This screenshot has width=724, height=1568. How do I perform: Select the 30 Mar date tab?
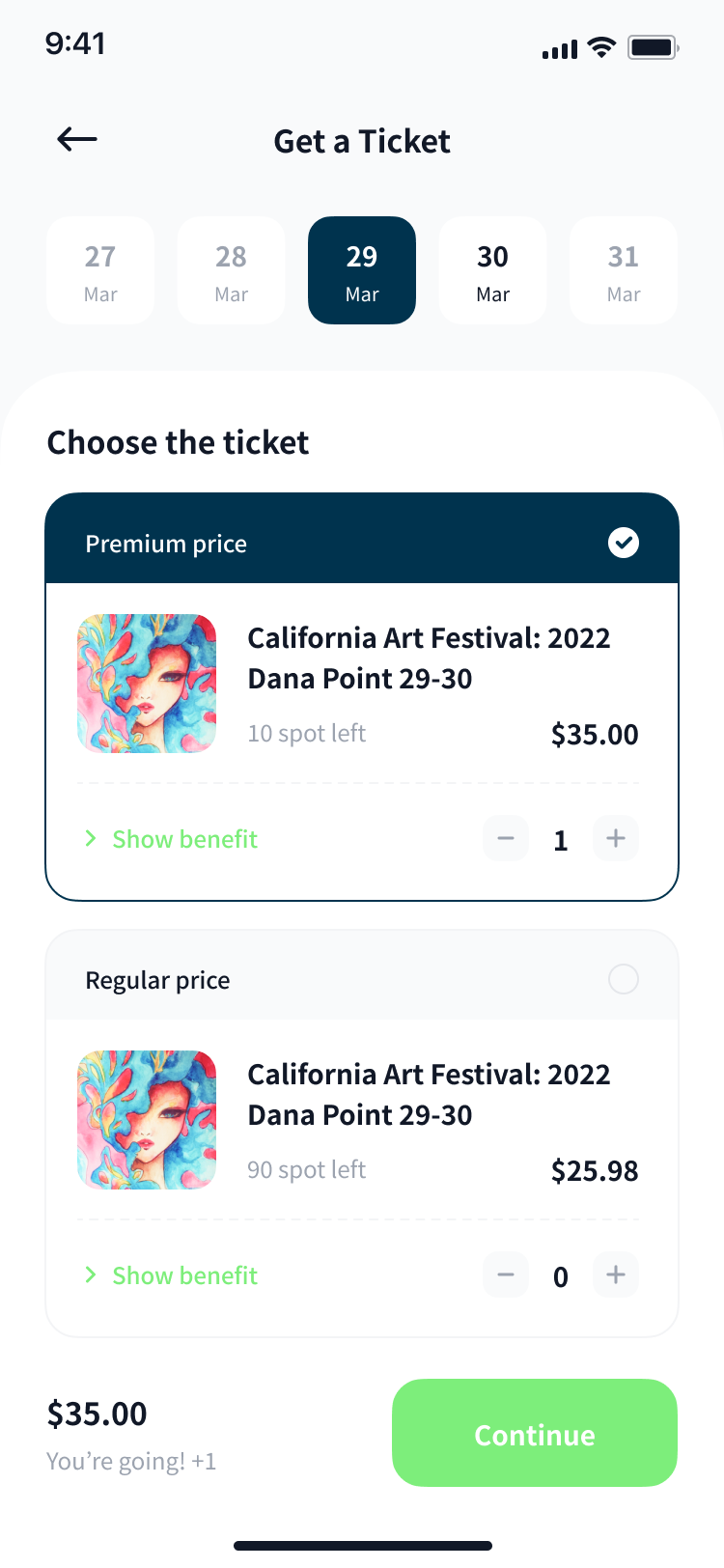(x=492, y=270)
